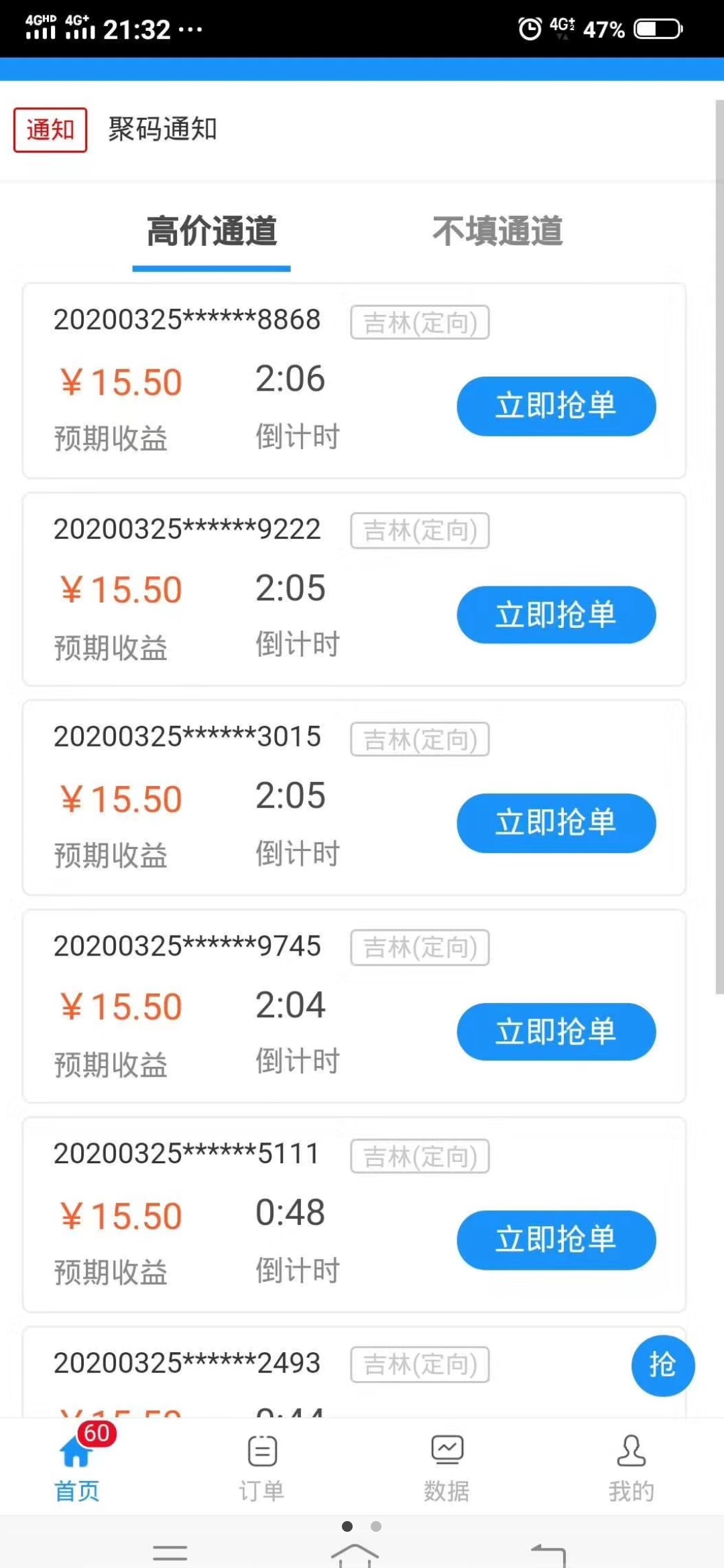Grab the order ending 9222 with 立即抢单
The image size is (724, 1568).
pos(556,614)
